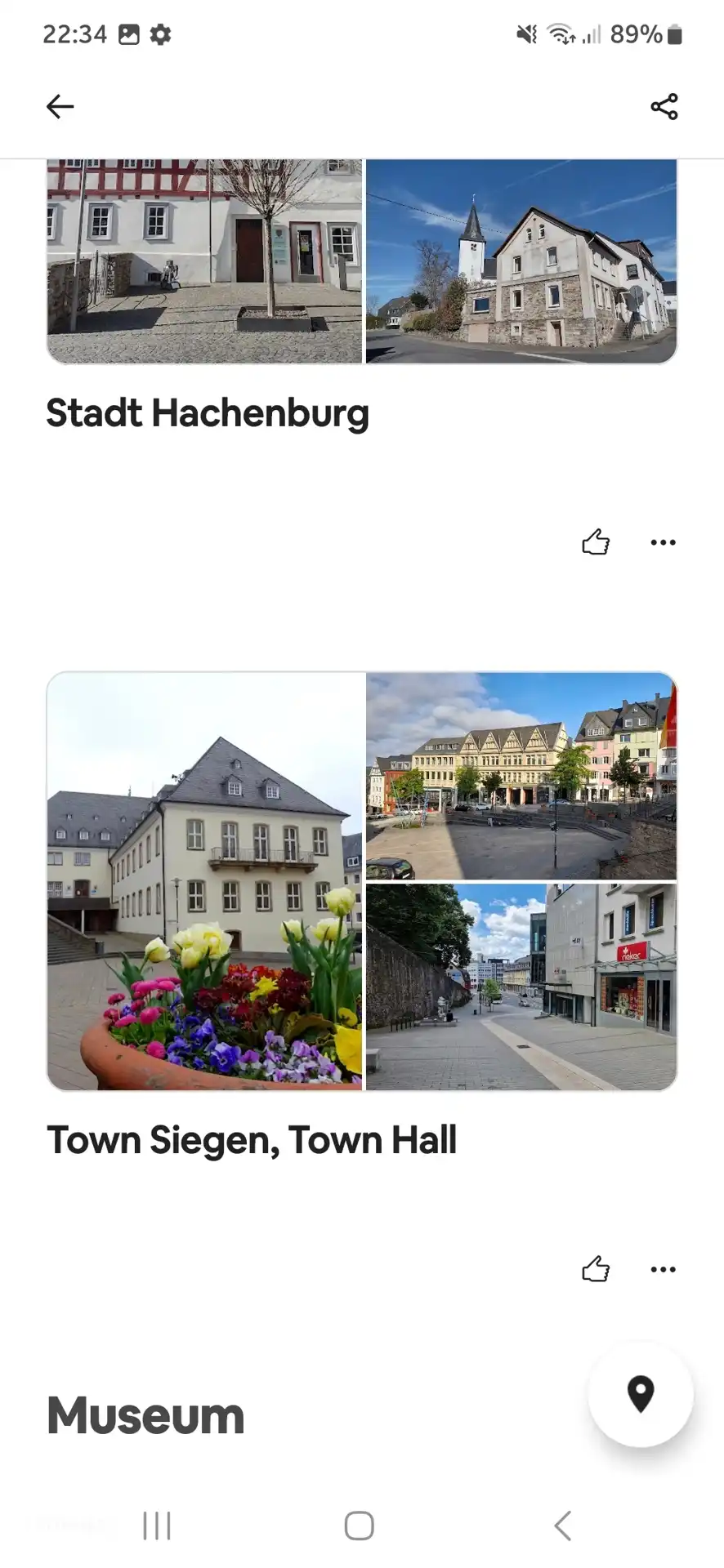Go to the system home screen
Image resolution: width=724 pixels, height=1568 pixels.
click(360, 1526)
